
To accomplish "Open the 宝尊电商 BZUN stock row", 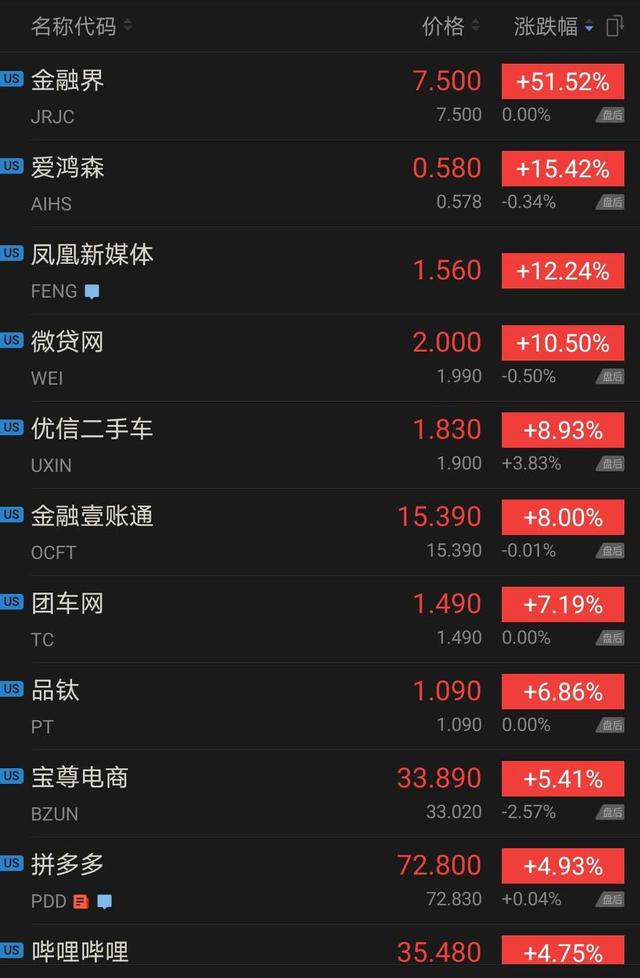I will click(320, 794).
